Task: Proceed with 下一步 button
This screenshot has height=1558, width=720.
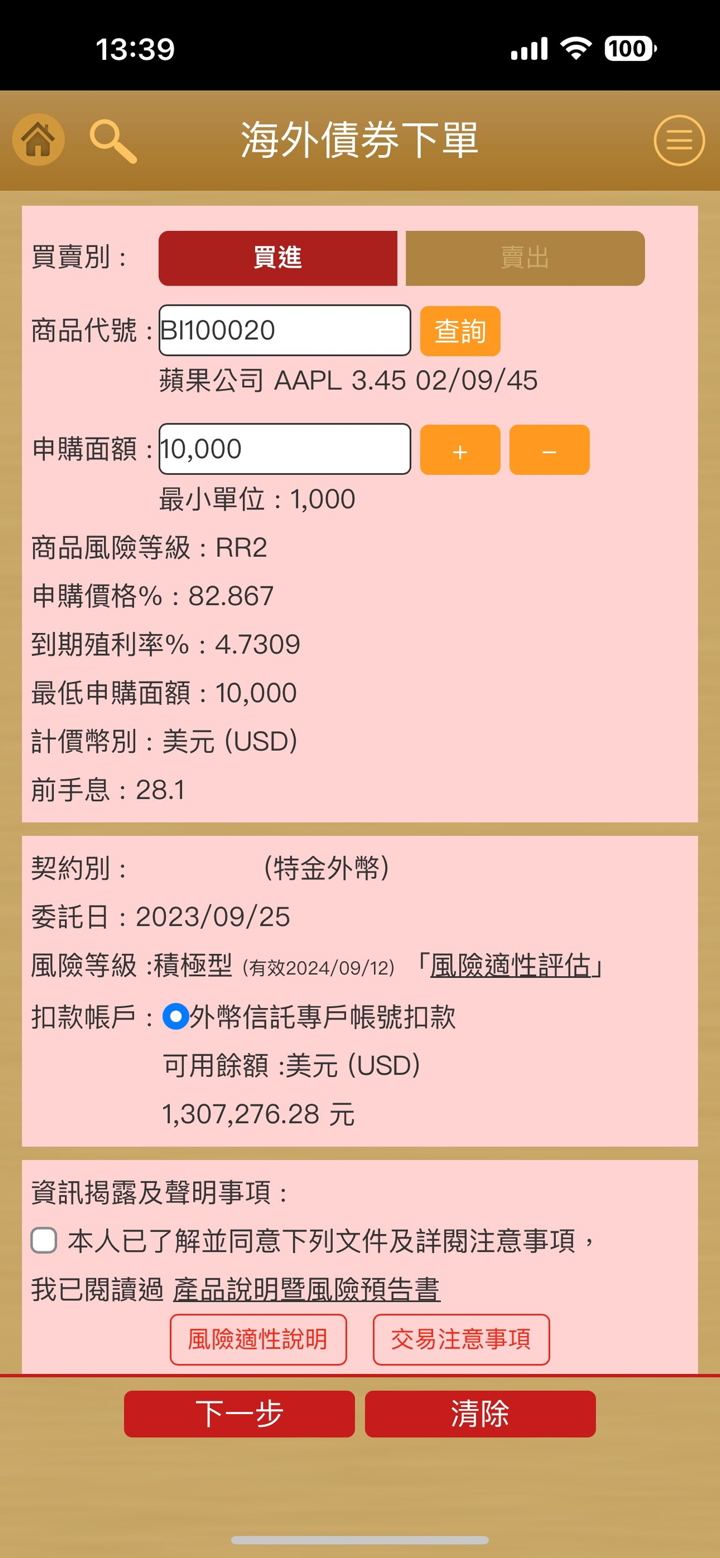Action: click(239, 1413)
